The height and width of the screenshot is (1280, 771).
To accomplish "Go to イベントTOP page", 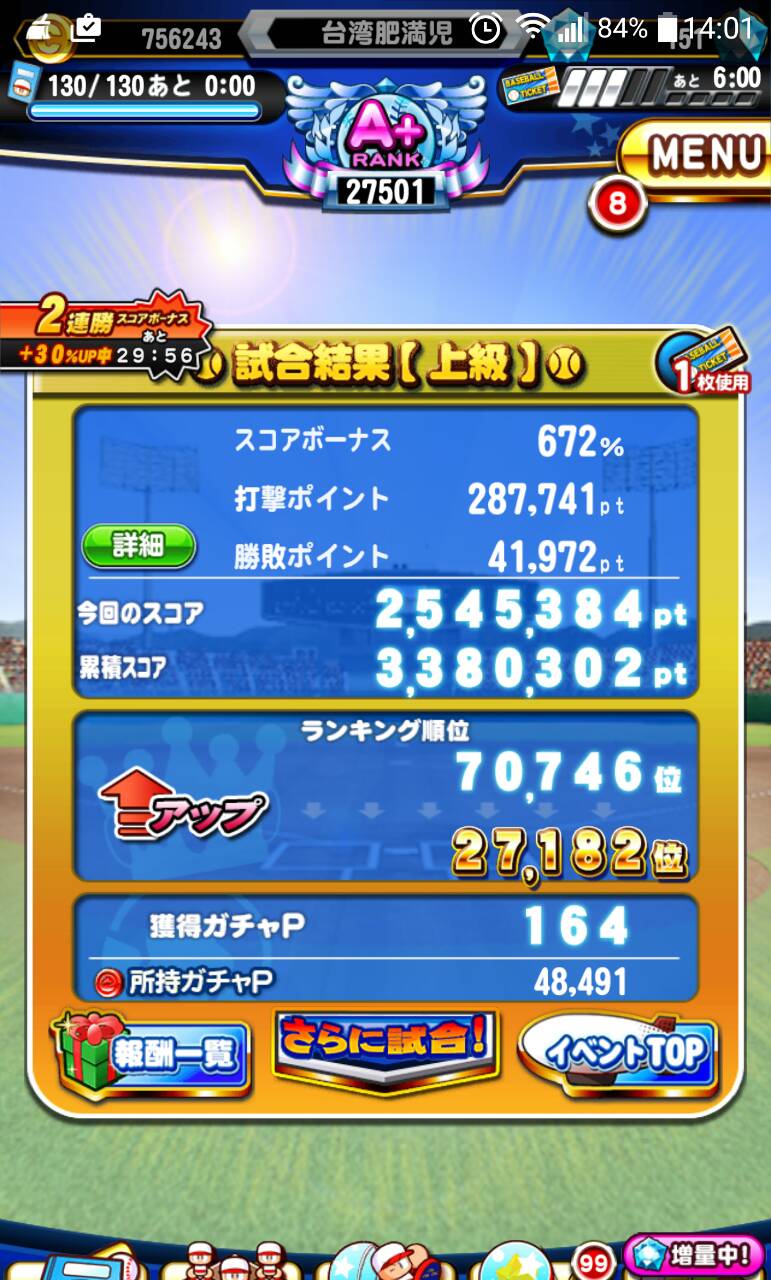I will click(x=620, y=1052).
